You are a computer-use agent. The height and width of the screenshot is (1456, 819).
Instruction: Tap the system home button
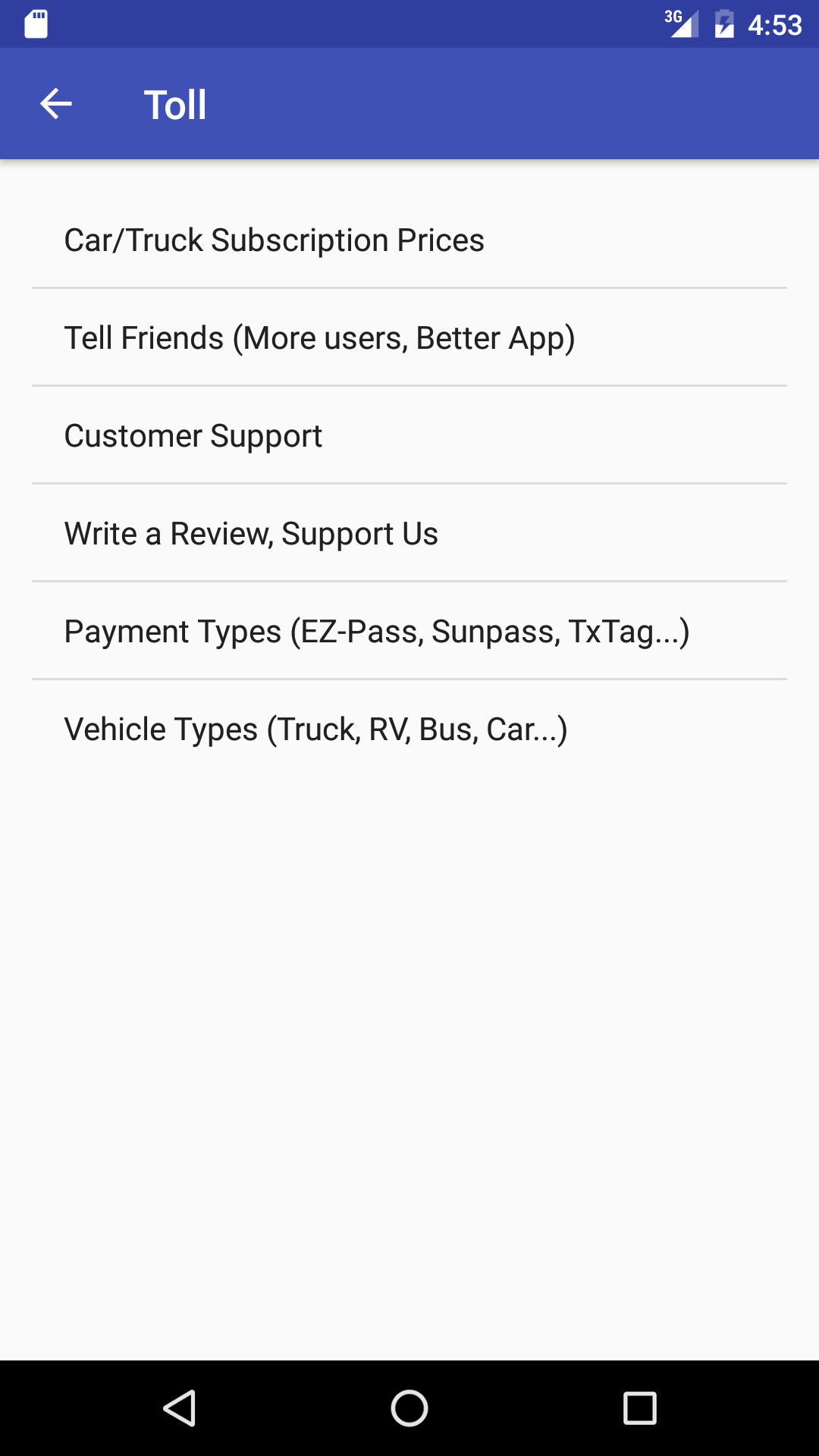pos(409,1408)
